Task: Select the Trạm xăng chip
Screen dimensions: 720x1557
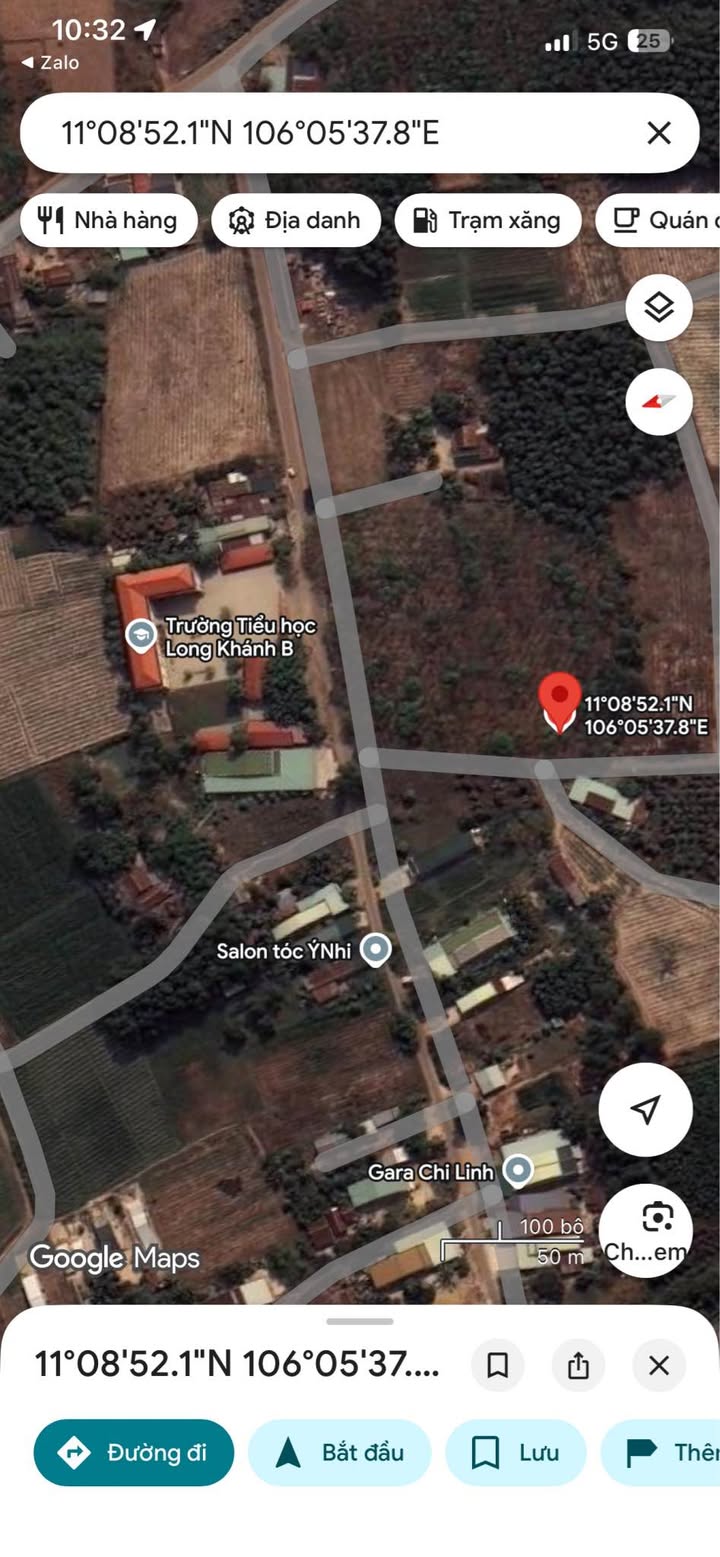Action: point(488,220)
